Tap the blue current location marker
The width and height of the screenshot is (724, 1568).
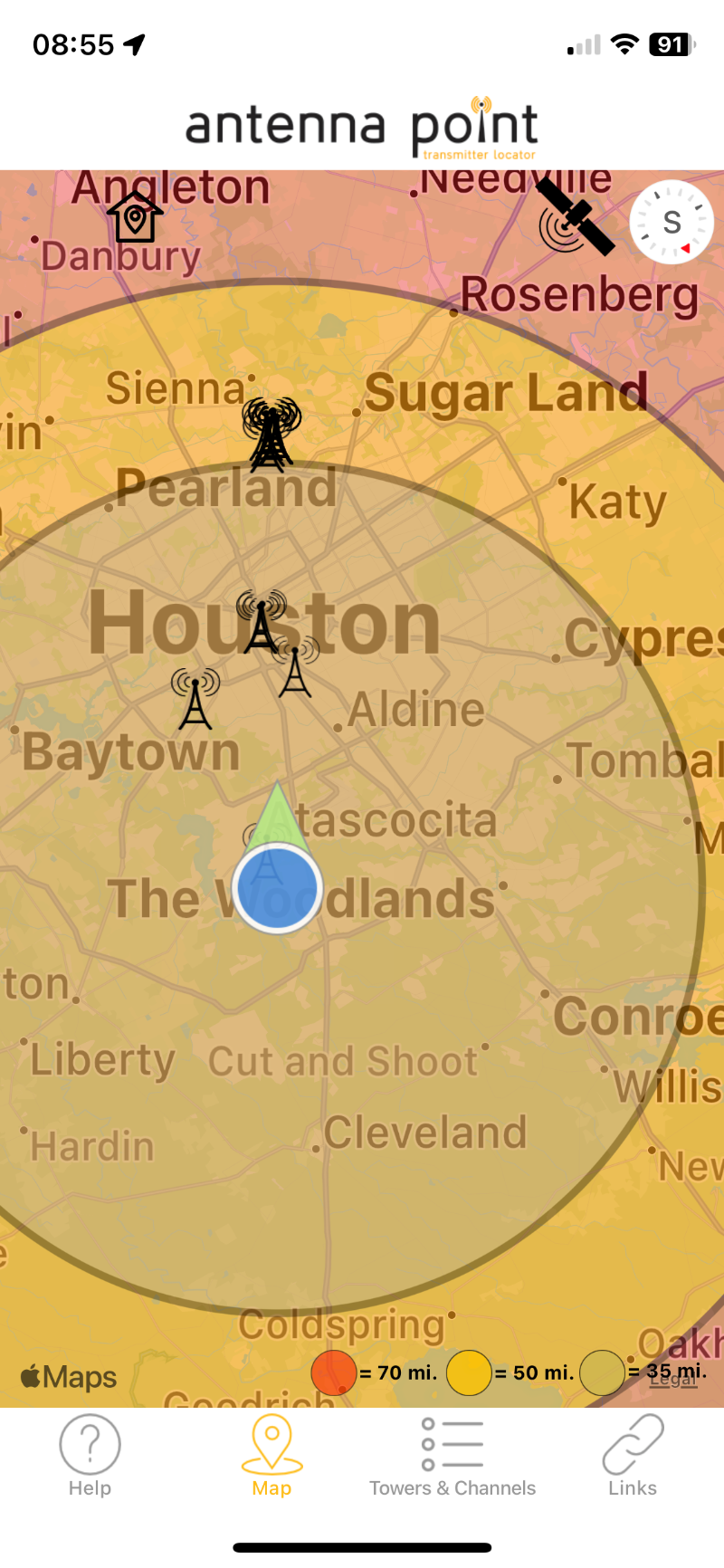pyautogui.click(x=277, y=888)
